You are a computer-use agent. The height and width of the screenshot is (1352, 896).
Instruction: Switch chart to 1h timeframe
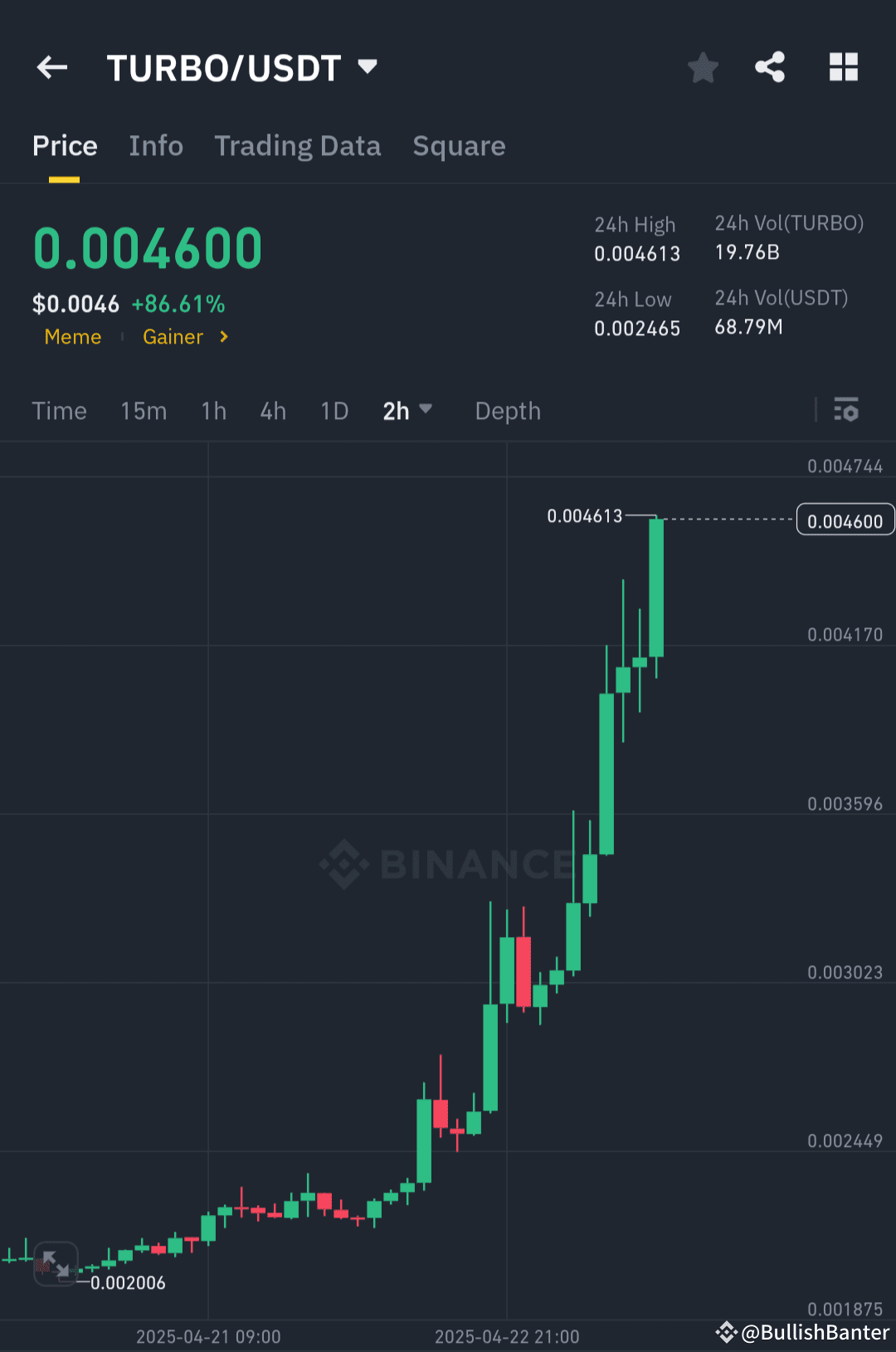(213, 410)
